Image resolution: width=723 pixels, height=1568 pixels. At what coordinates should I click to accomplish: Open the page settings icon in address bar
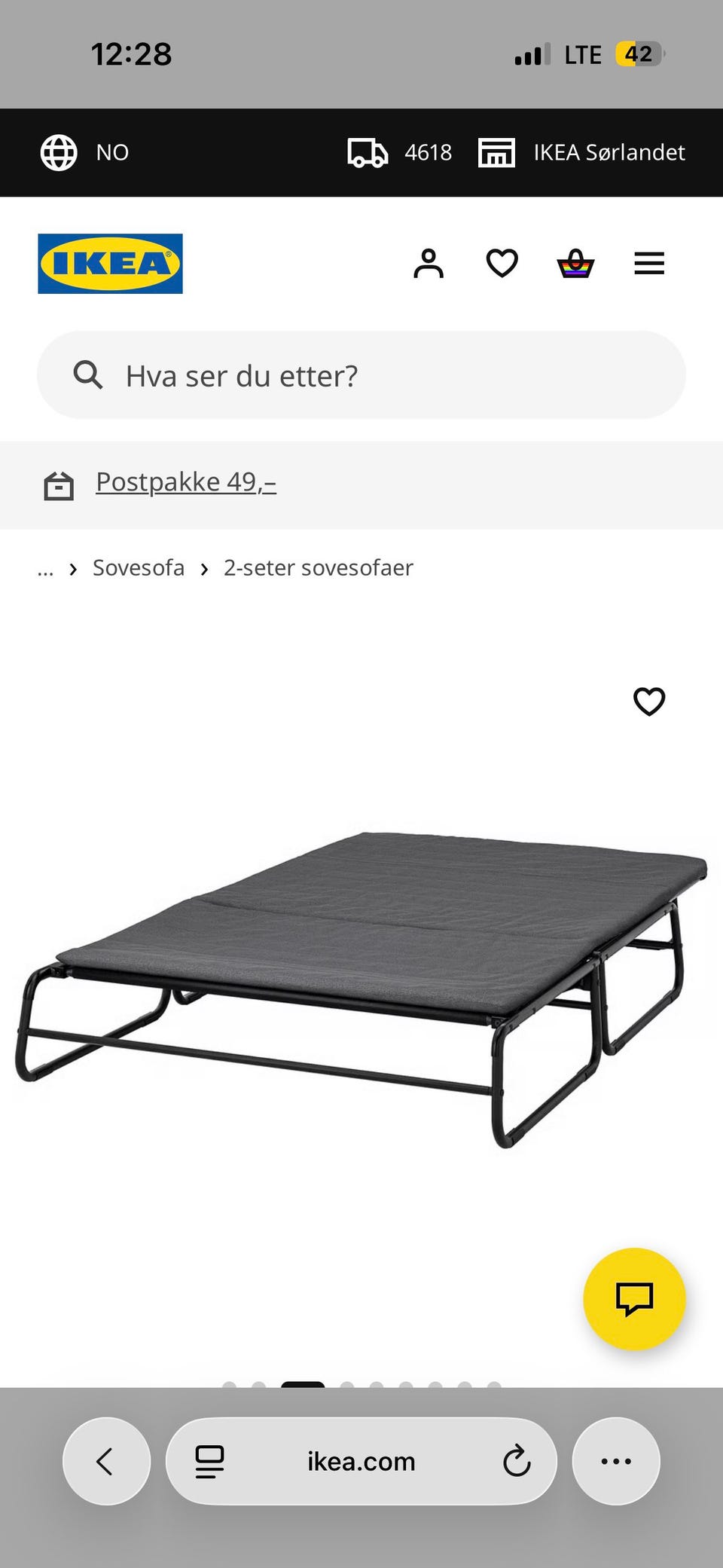coord(209,1461)
